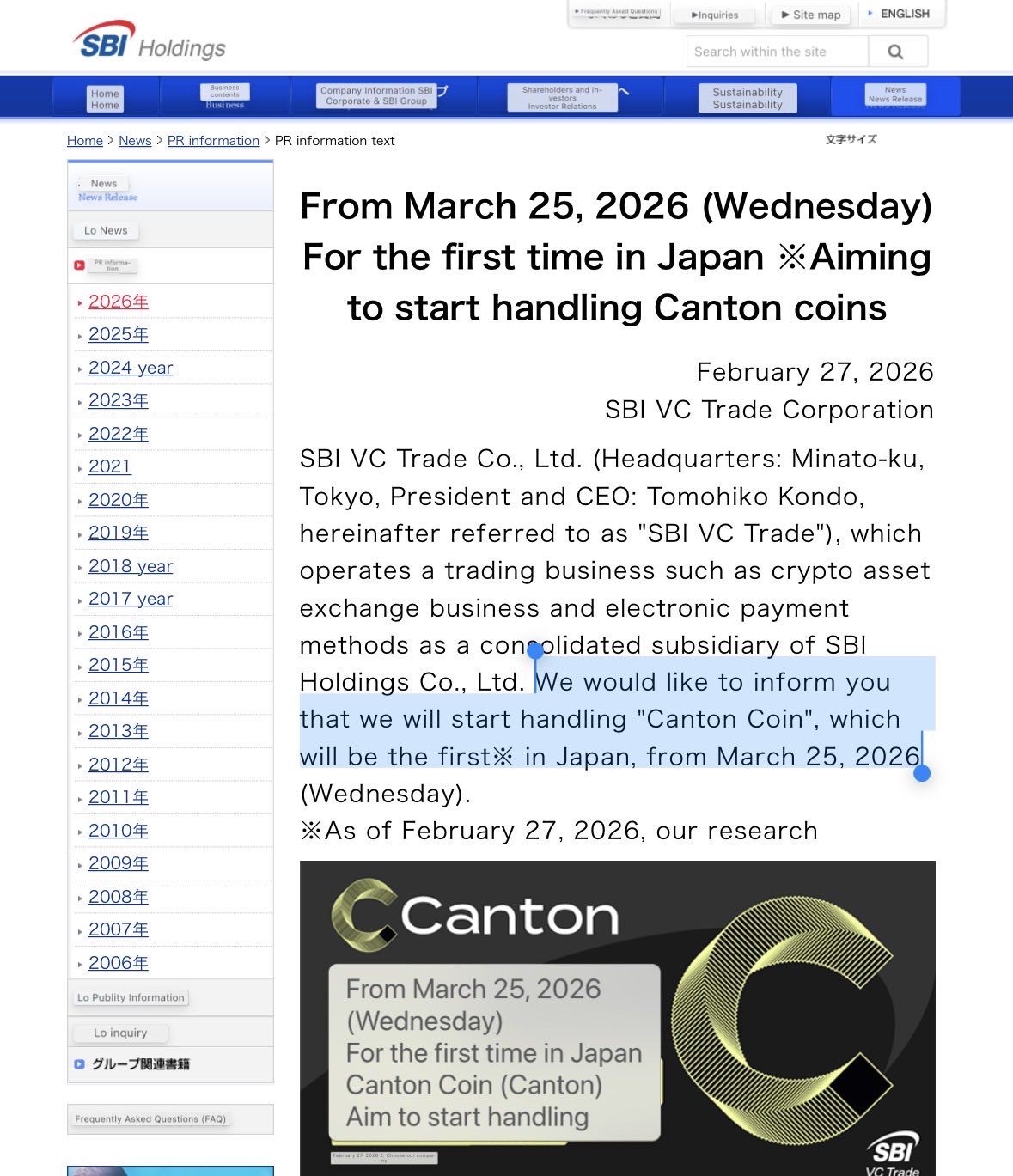Focus the site search field

777,52
